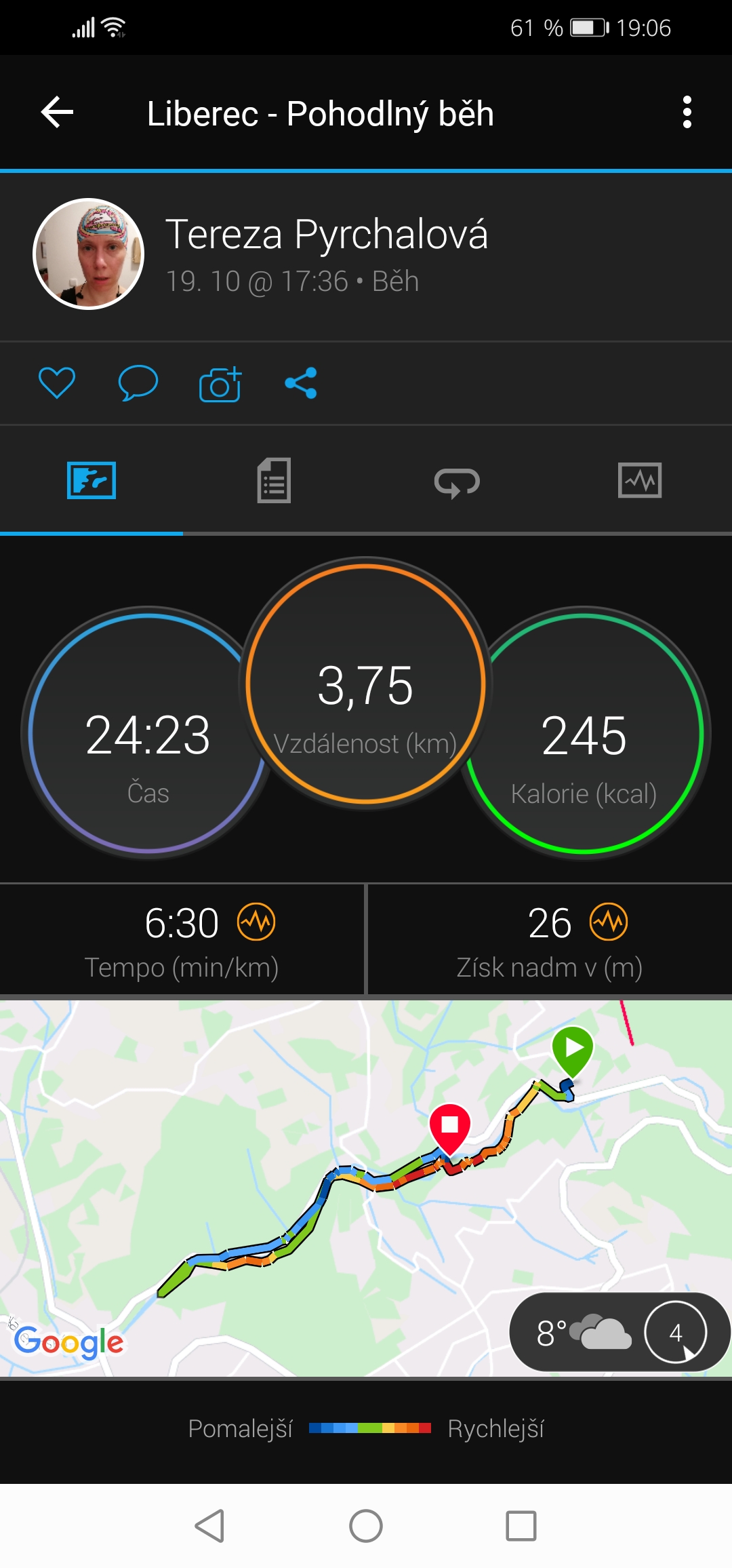Go back using the header arrow
This screenshot has width=732, height=1568.
click(57, 112)
